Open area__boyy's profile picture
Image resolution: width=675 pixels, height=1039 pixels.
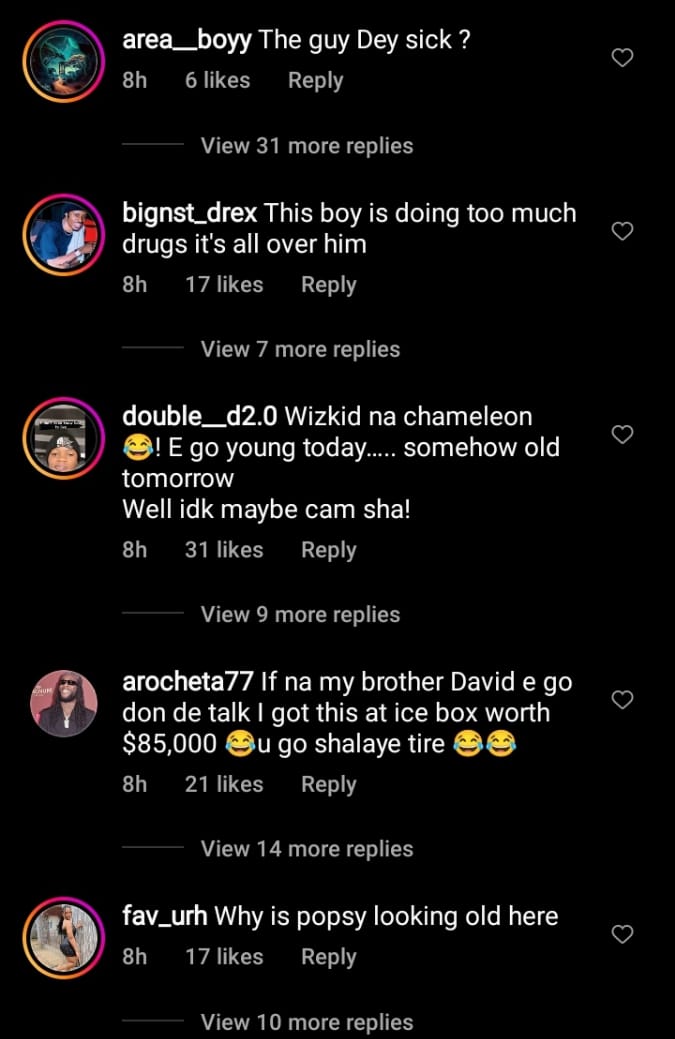click(x=63, y=61)
